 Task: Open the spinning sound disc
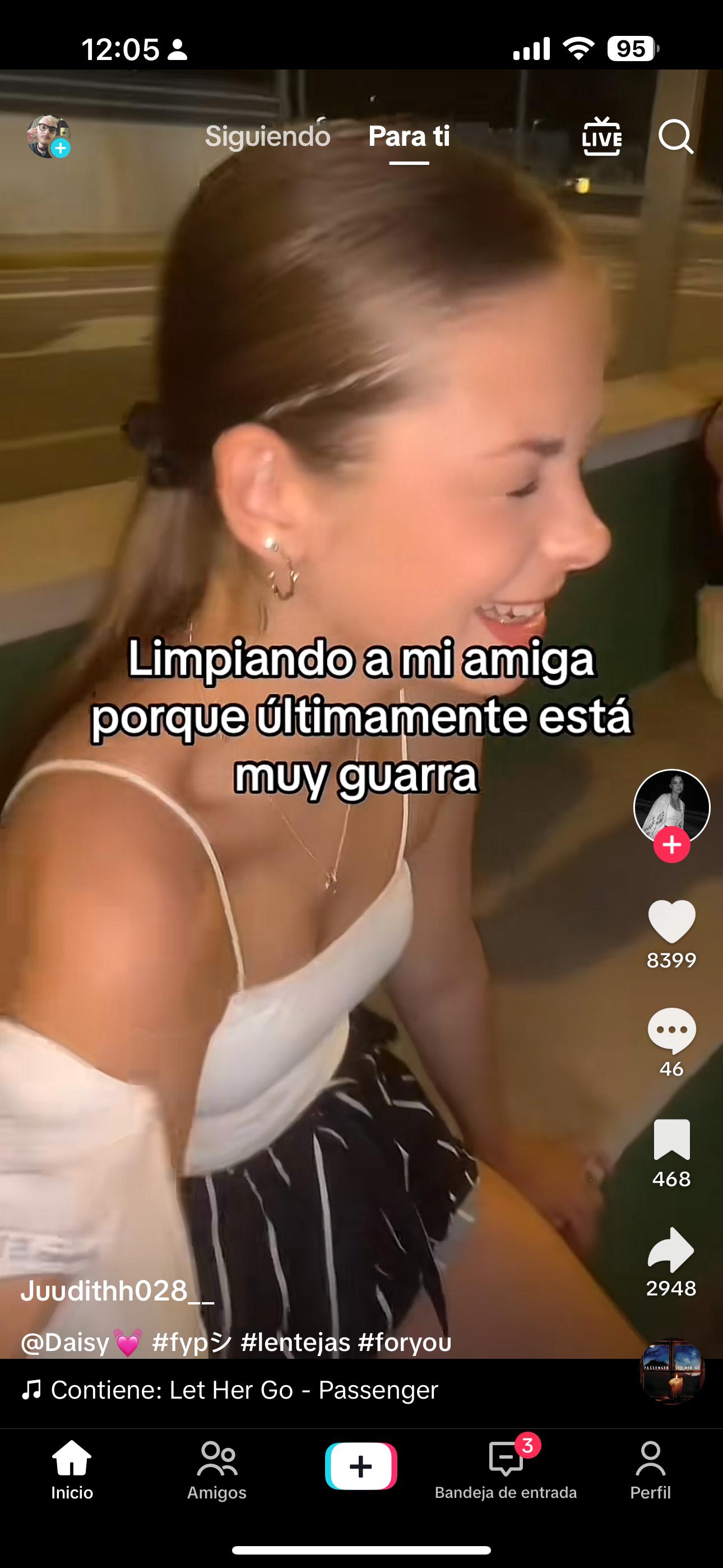tap(672, 1371)
